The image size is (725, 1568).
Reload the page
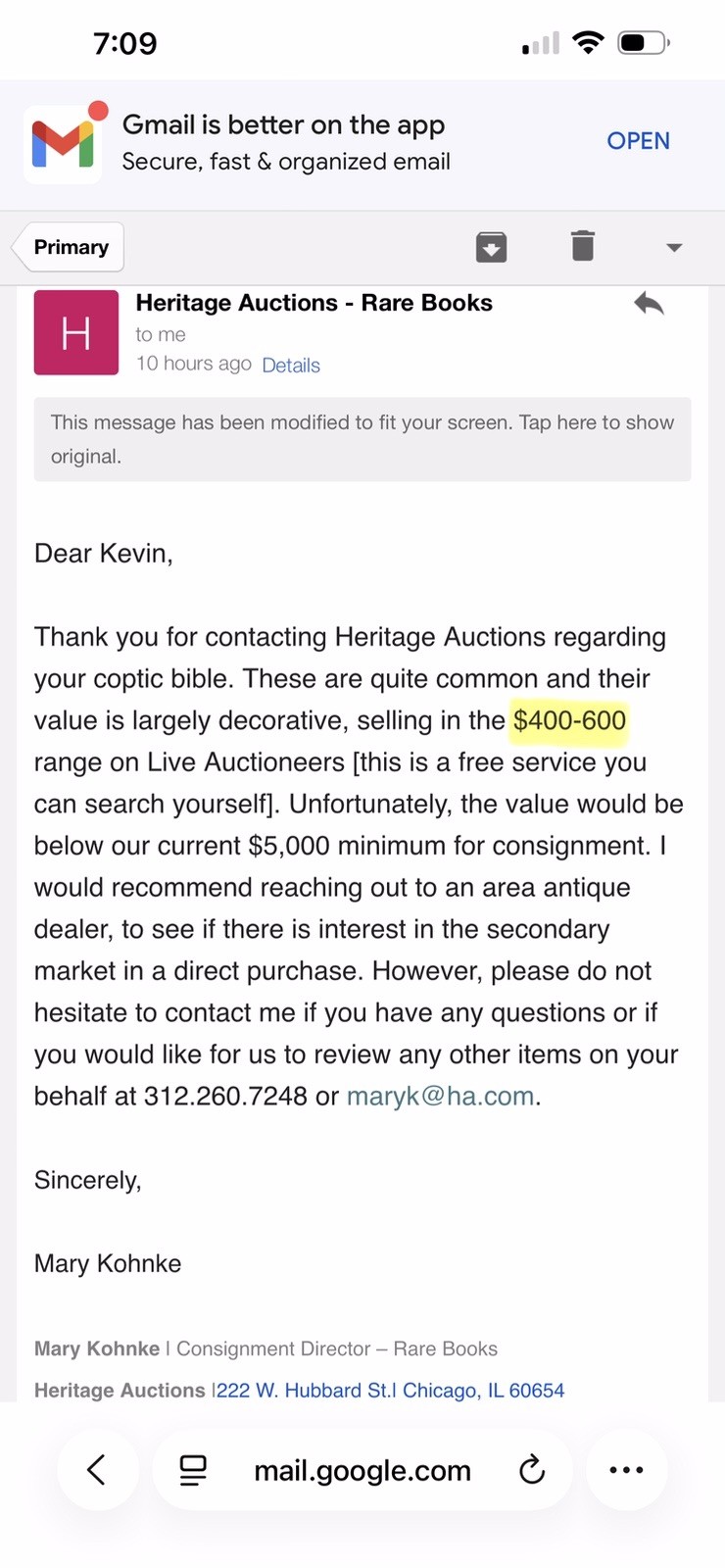coord(532,1470)
